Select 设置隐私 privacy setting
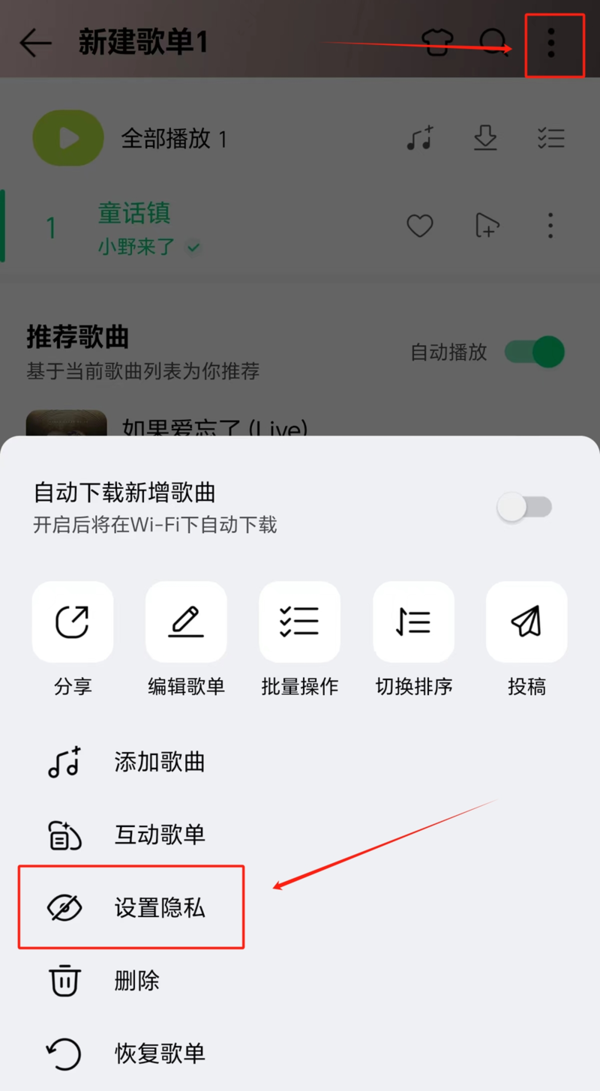The image size is (600, 1091). [x=159, y=908]
